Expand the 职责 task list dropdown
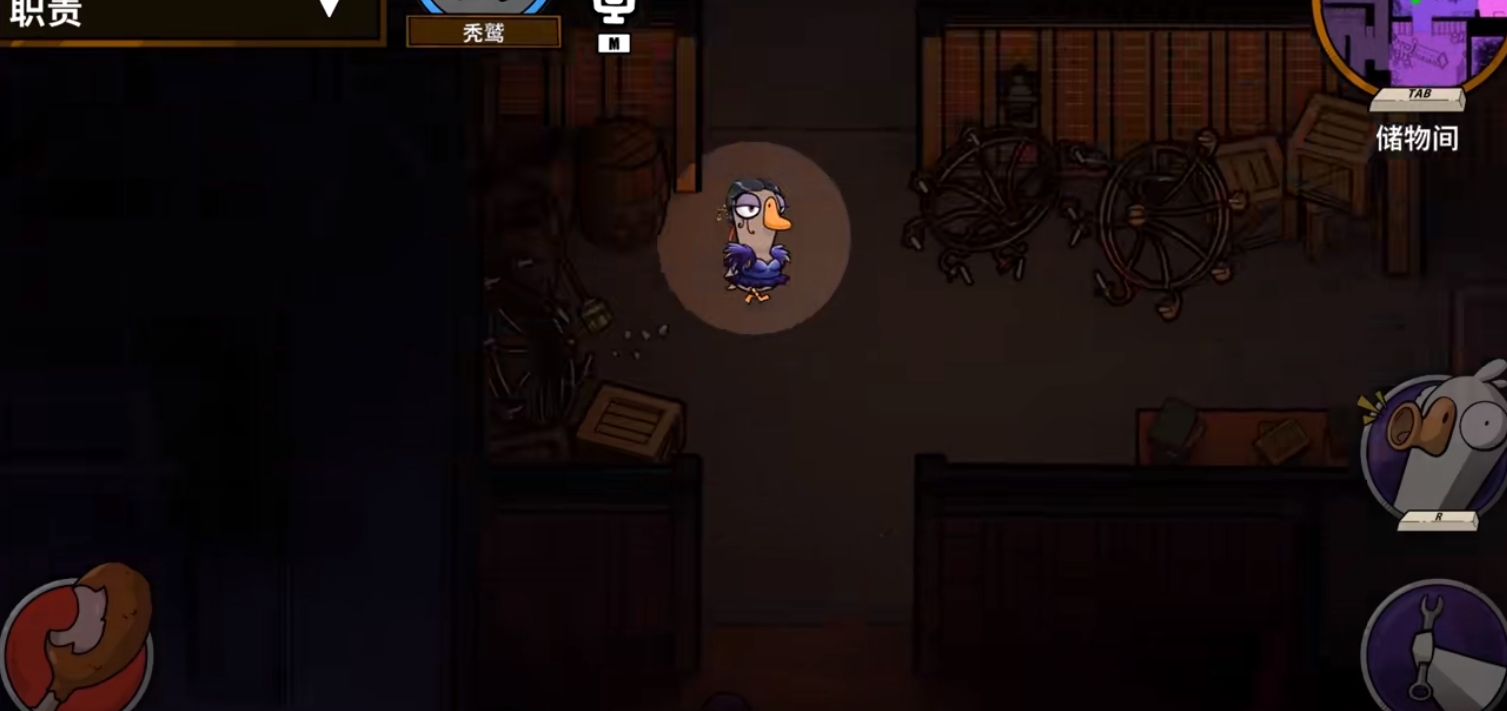The height and width of the screenshot is (711, 1507). click(329, 9)
